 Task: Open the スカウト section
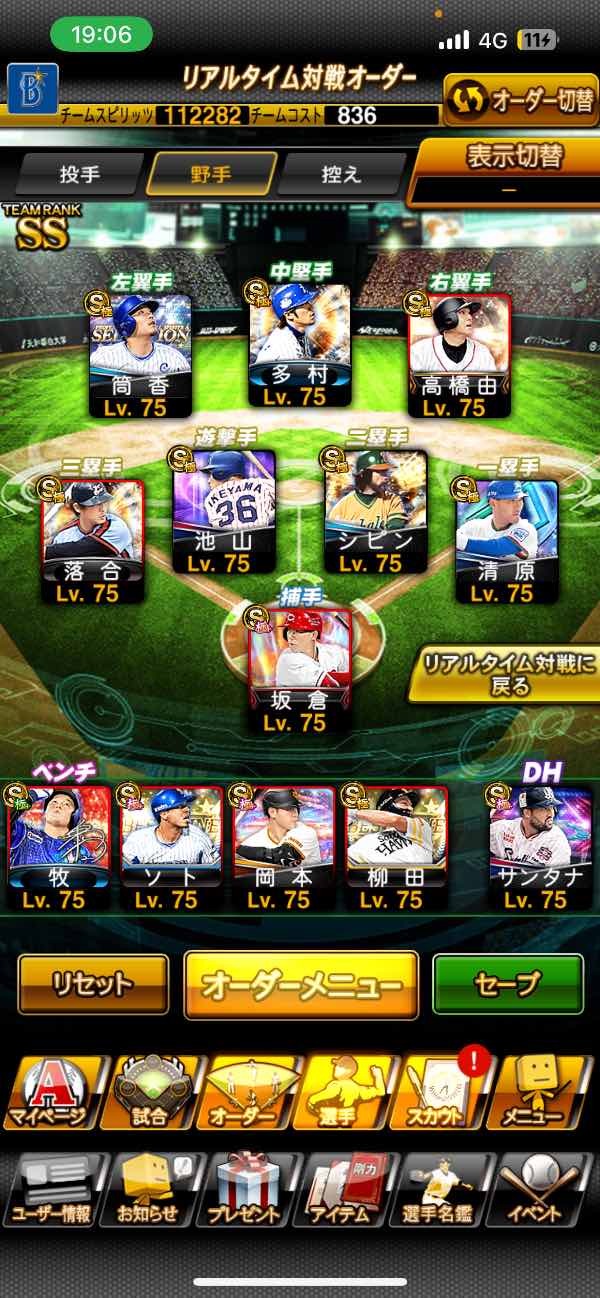pos(441,1091)
